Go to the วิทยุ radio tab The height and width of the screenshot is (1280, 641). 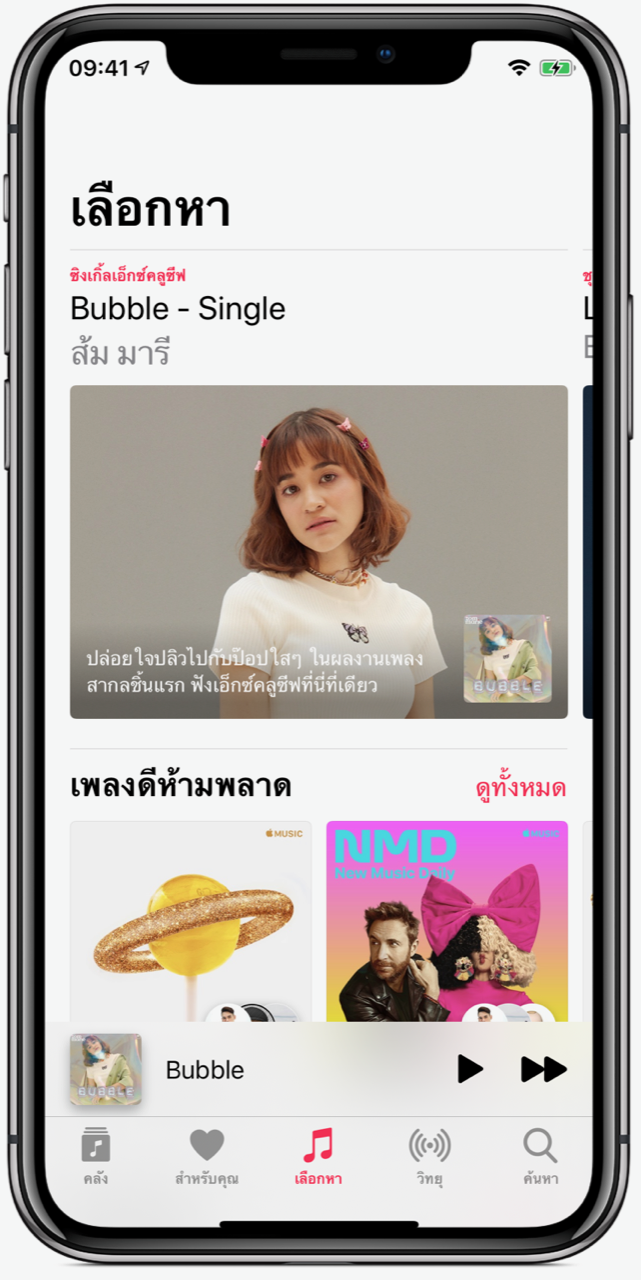pos(429,1156)
